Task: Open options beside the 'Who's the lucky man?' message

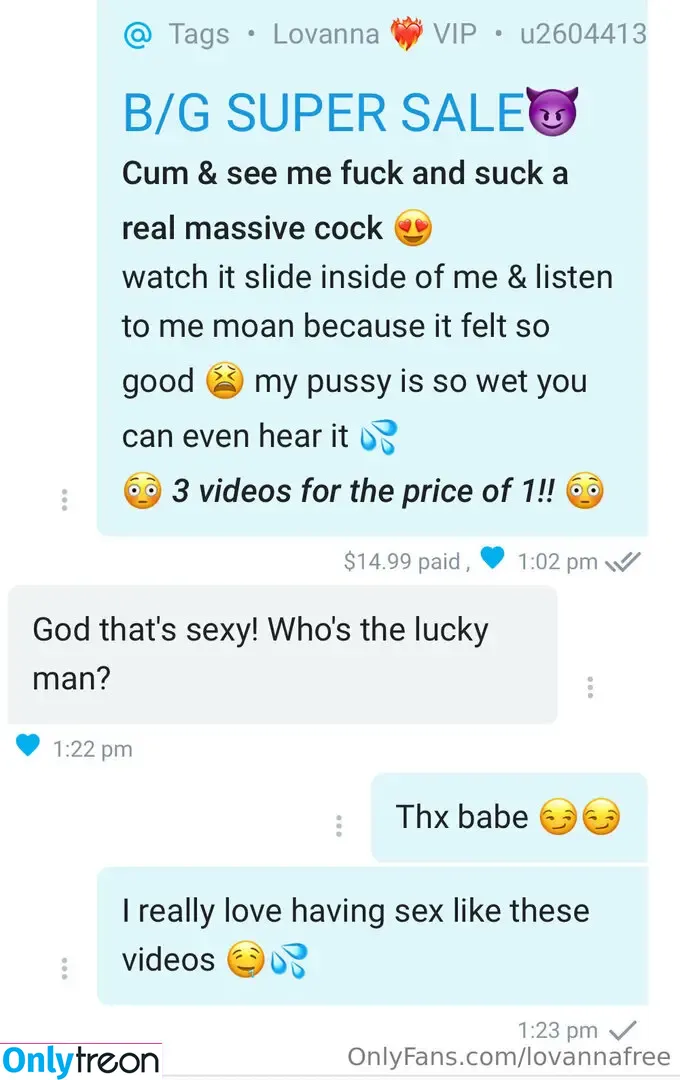Action: (x=591, y=687)
